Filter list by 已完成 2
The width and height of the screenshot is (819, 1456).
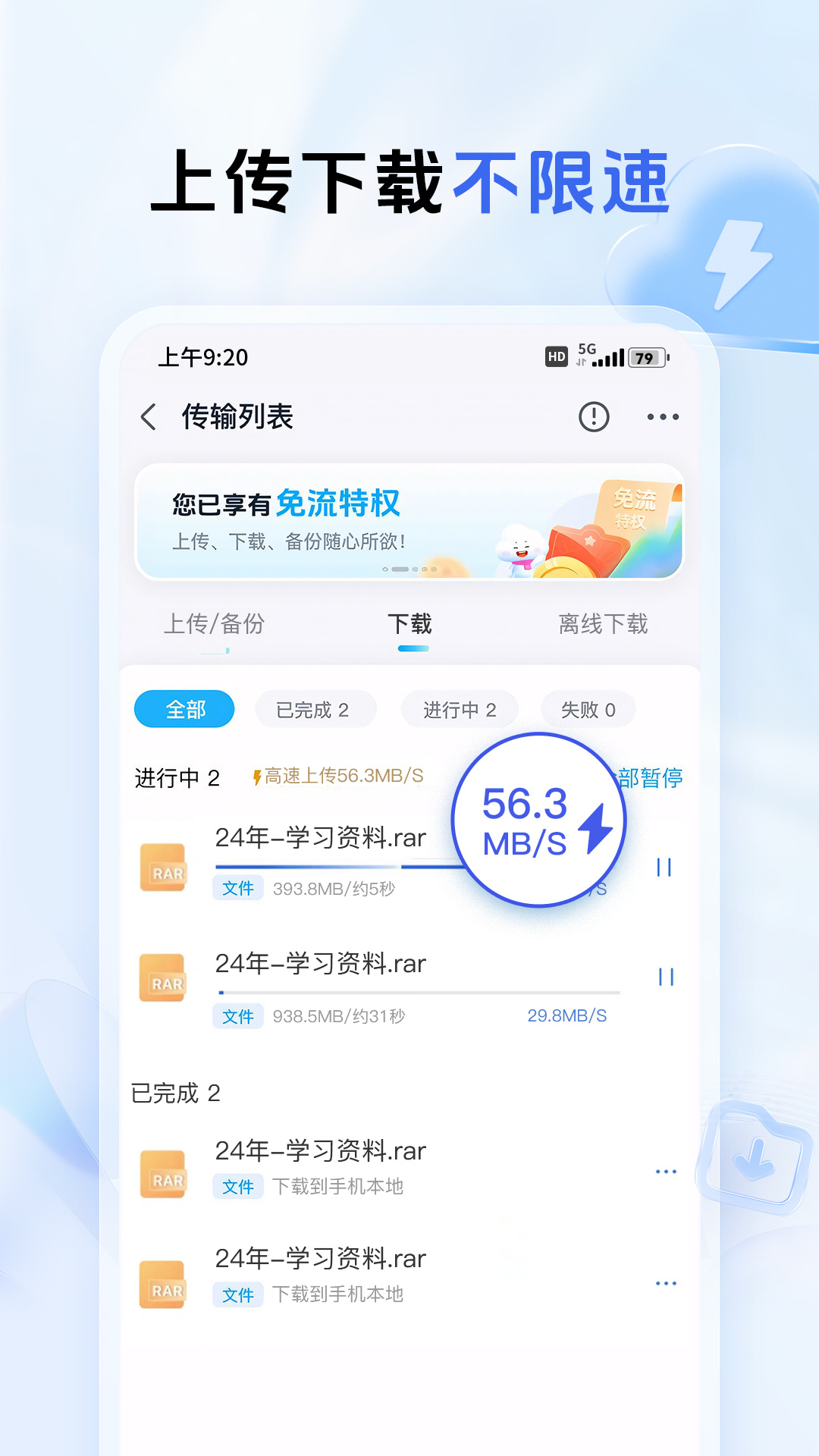point(315,708)
